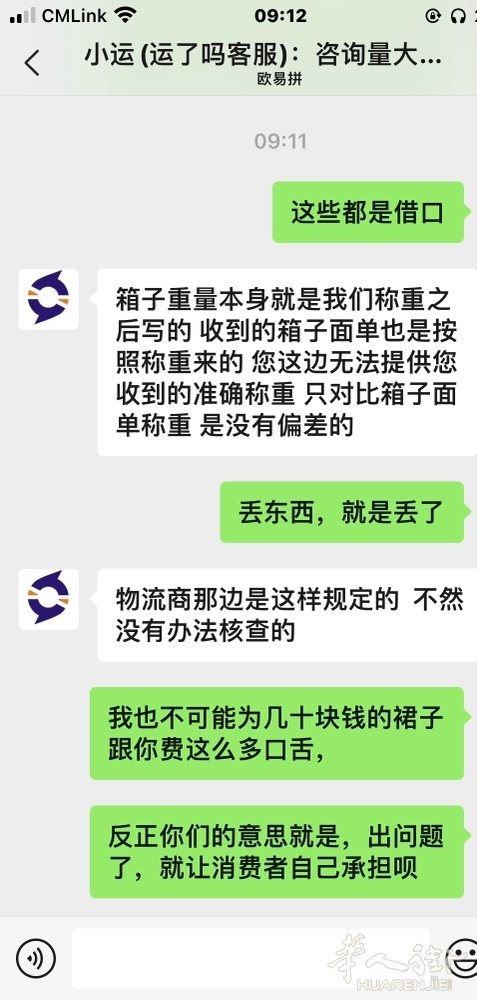Open 小运 avatar beside 物流商 message

point(48,599)
